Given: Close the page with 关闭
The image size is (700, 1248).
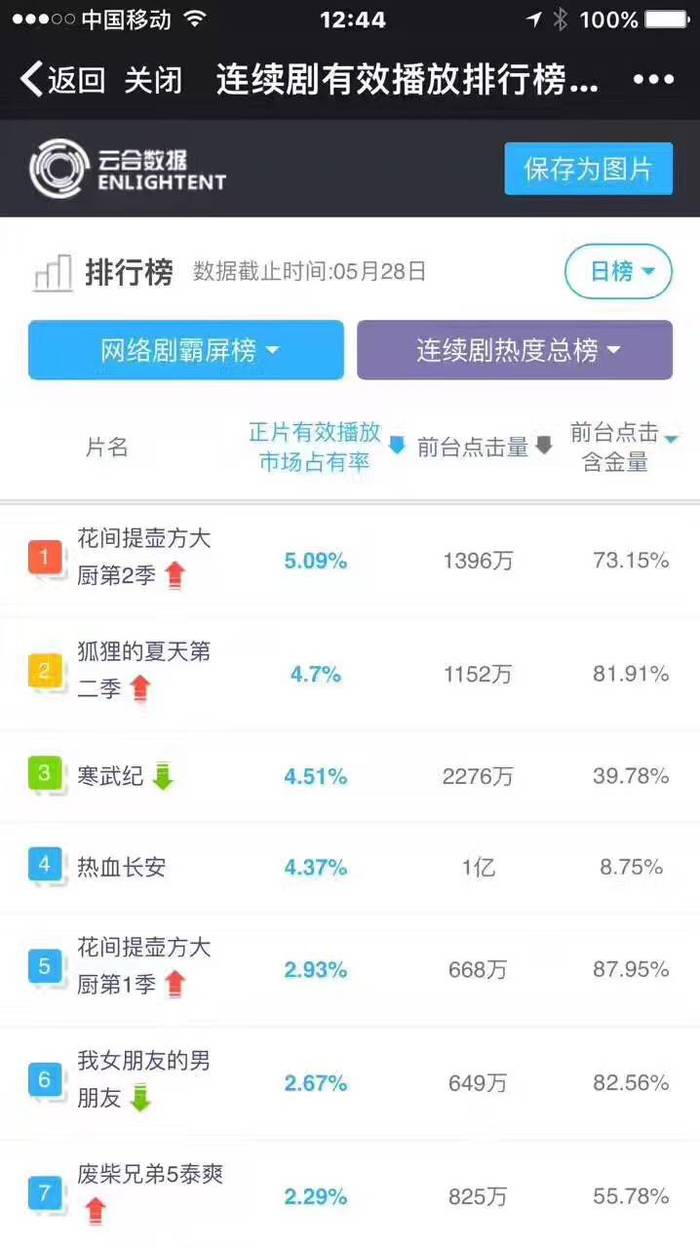Looking at the screenshot, I should pyautogui.click(x=153, y=80).
